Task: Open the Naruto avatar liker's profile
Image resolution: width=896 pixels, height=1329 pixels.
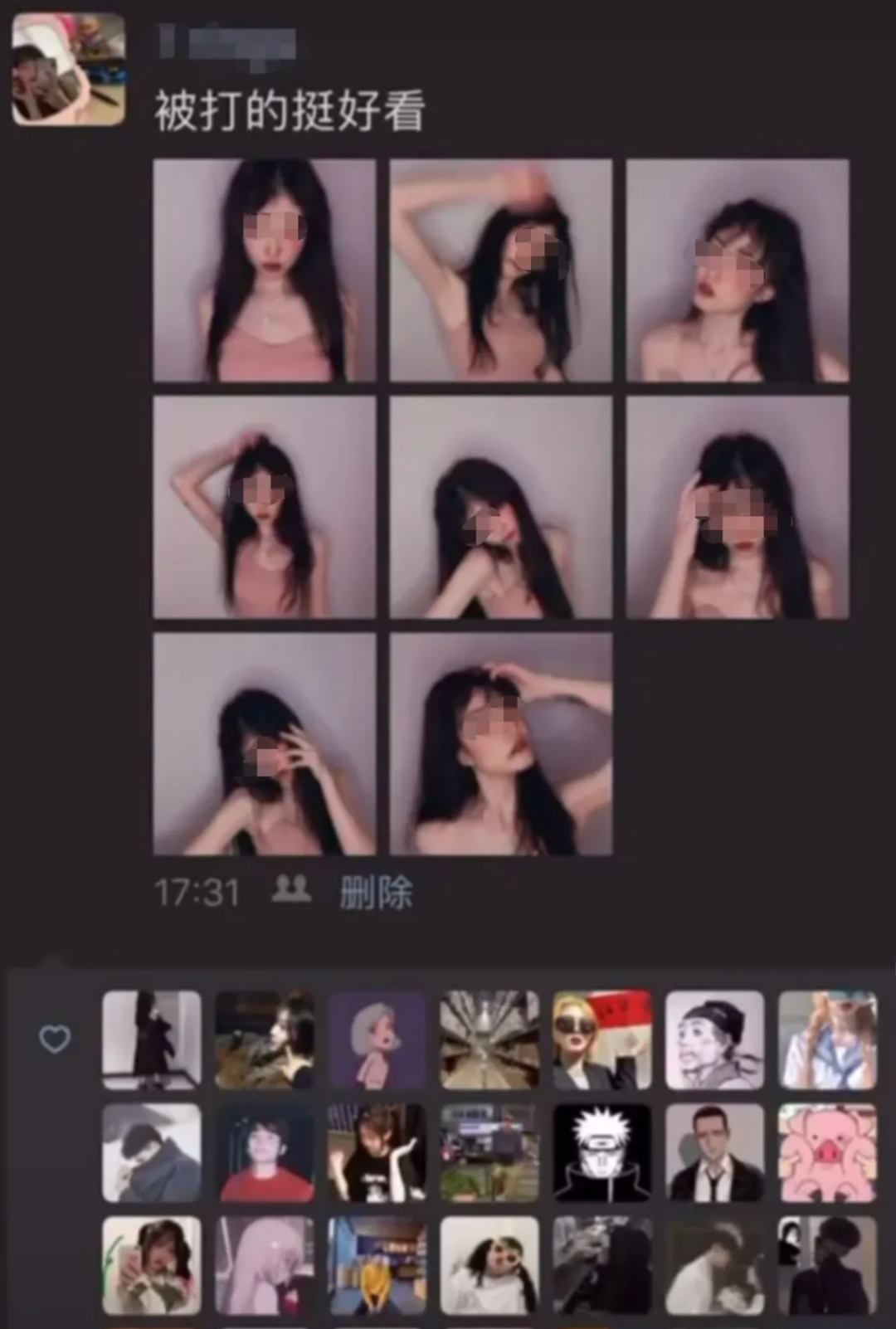Action: click(602, 1152)
